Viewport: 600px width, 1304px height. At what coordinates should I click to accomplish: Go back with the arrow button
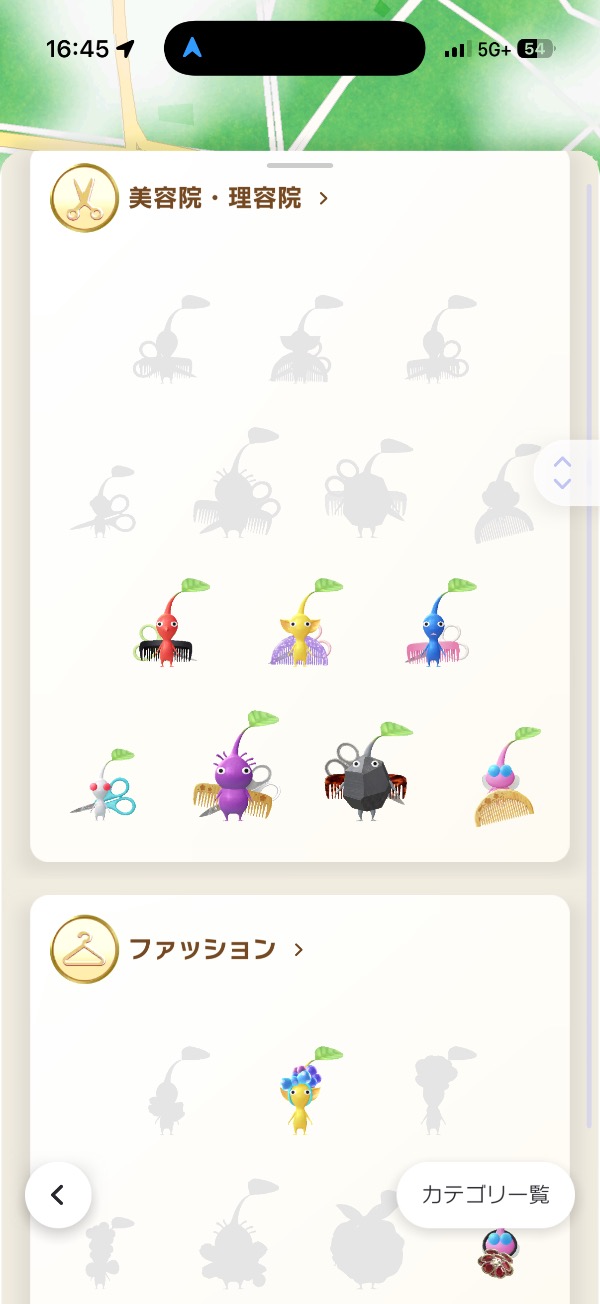pyautogui.click(x=58, y=1194)
